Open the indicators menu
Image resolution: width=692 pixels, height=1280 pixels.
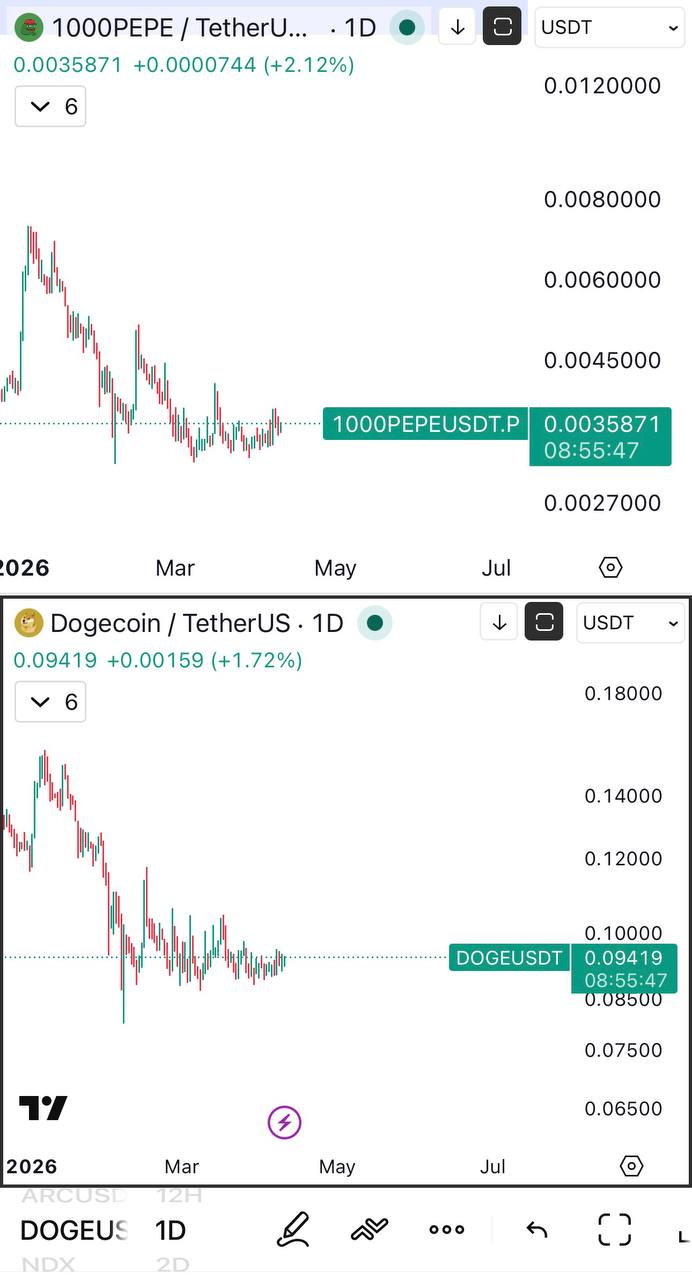pos(370,1230)
